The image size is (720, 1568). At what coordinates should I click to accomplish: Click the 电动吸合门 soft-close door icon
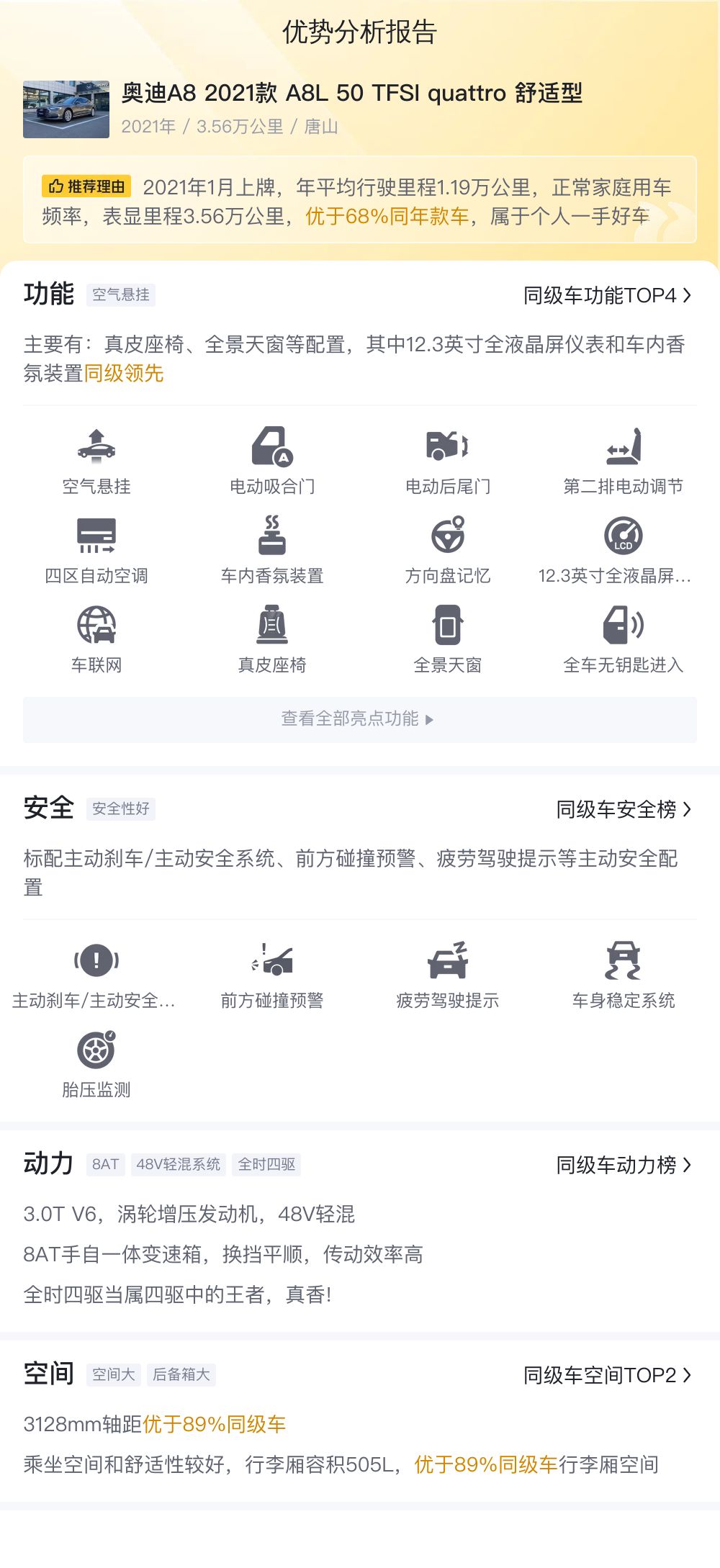coord(274,448)
